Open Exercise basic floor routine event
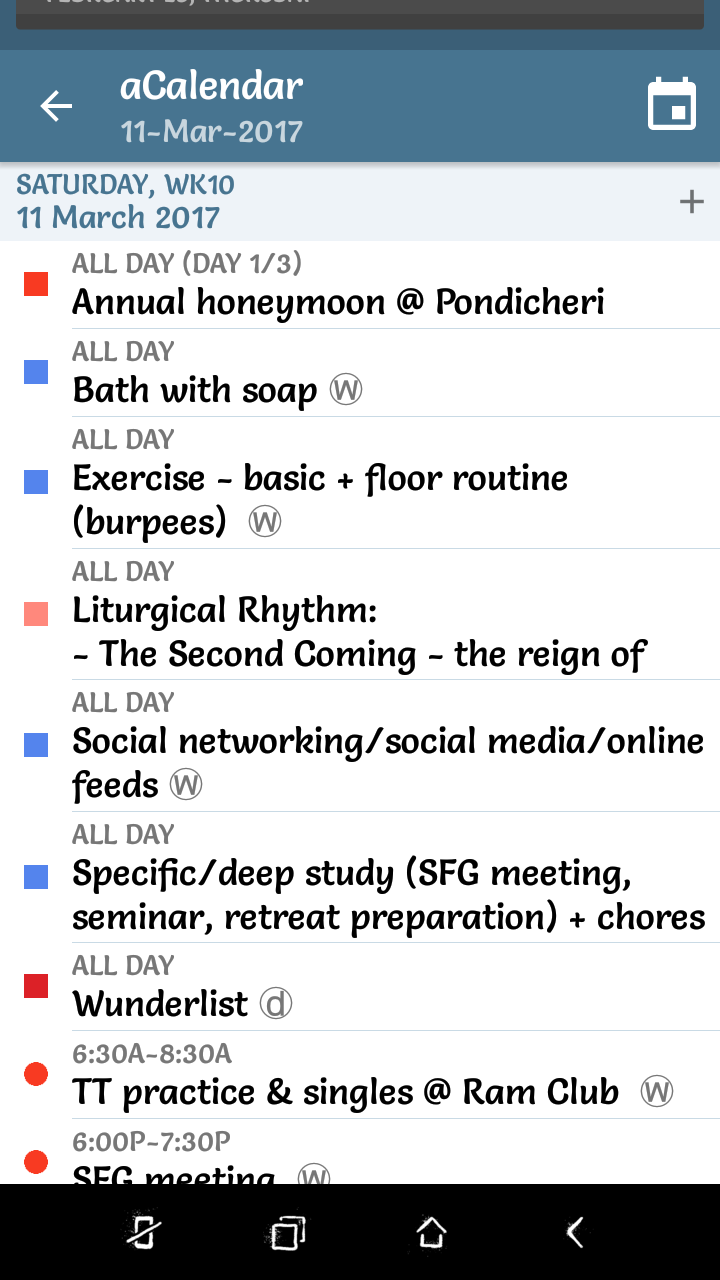The image size is (720, 1280). click(x=320, y=498)
